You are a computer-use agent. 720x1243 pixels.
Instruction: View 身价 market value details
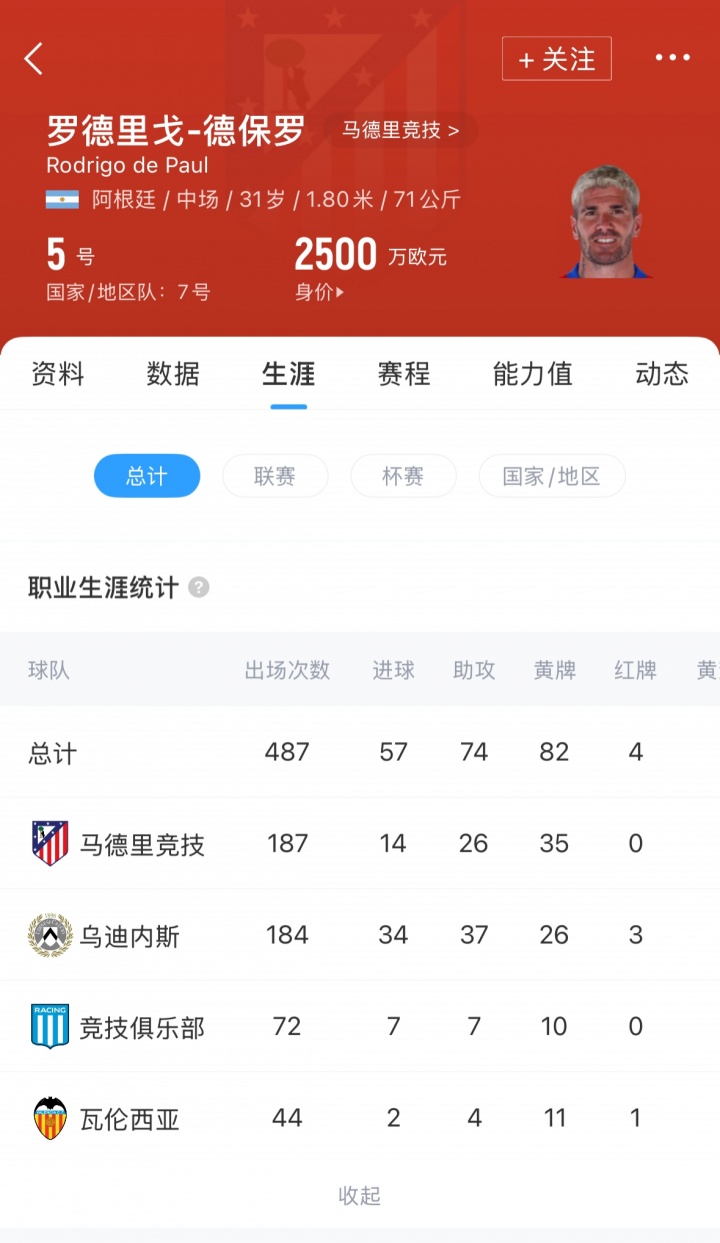(319, 293)
